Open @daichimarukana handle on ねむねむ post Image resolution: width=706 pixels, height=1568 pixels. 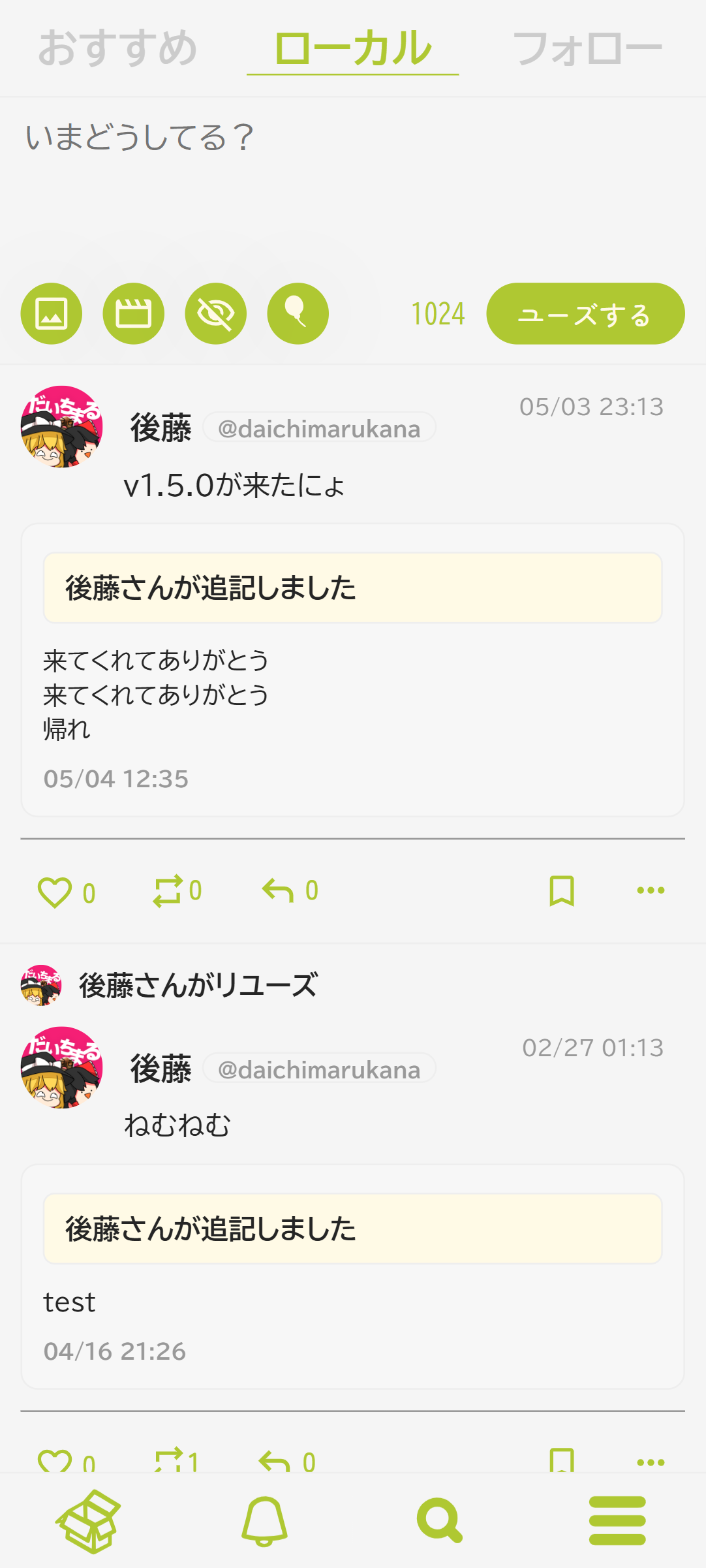pos(319,1070)
